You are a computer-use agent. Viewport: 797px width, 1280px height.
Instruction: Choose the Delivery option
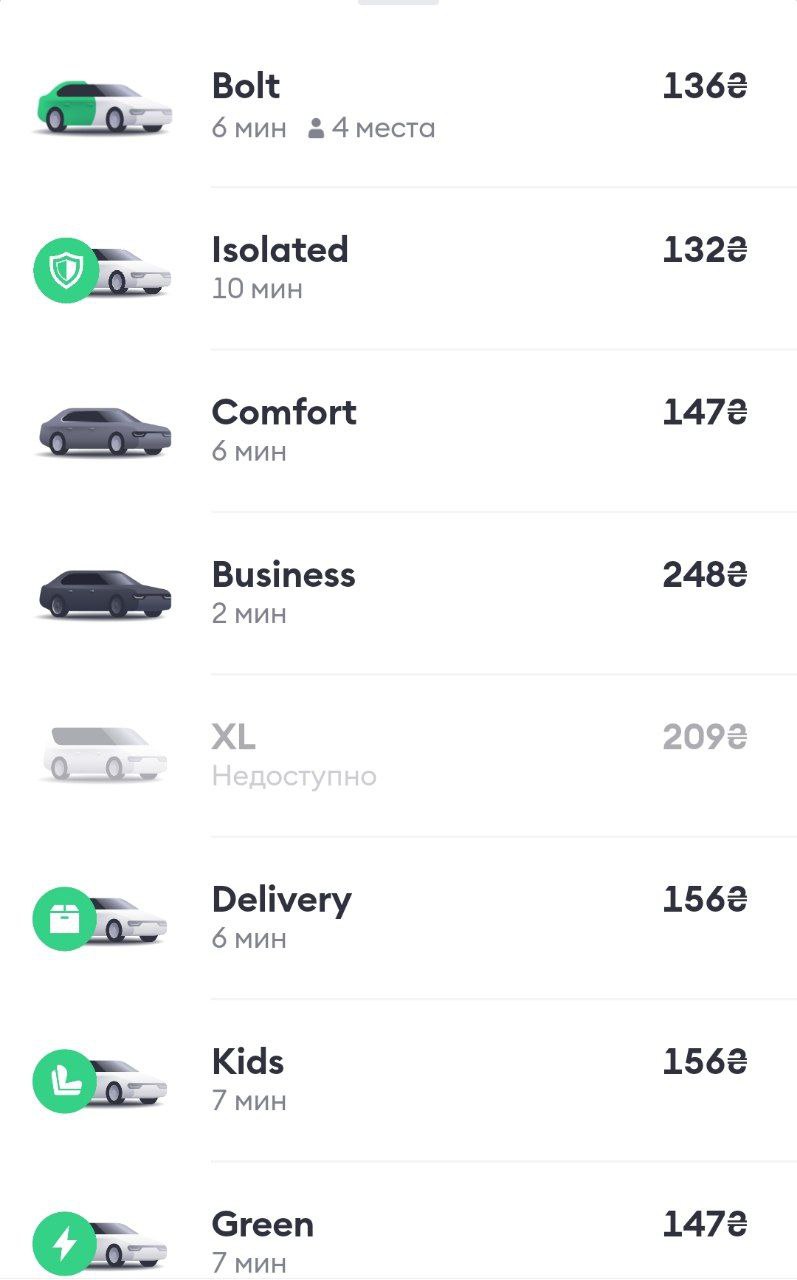(x=398, y=918)
